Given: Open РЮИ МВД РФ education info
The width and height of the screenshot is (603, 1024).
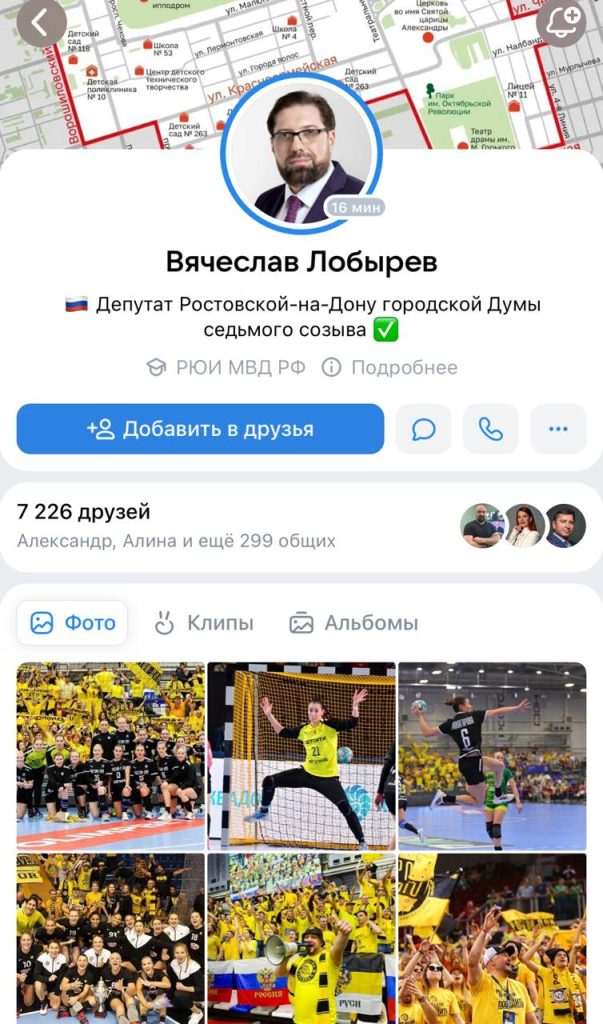Looking at the screenshot, I should pos(226,367).
